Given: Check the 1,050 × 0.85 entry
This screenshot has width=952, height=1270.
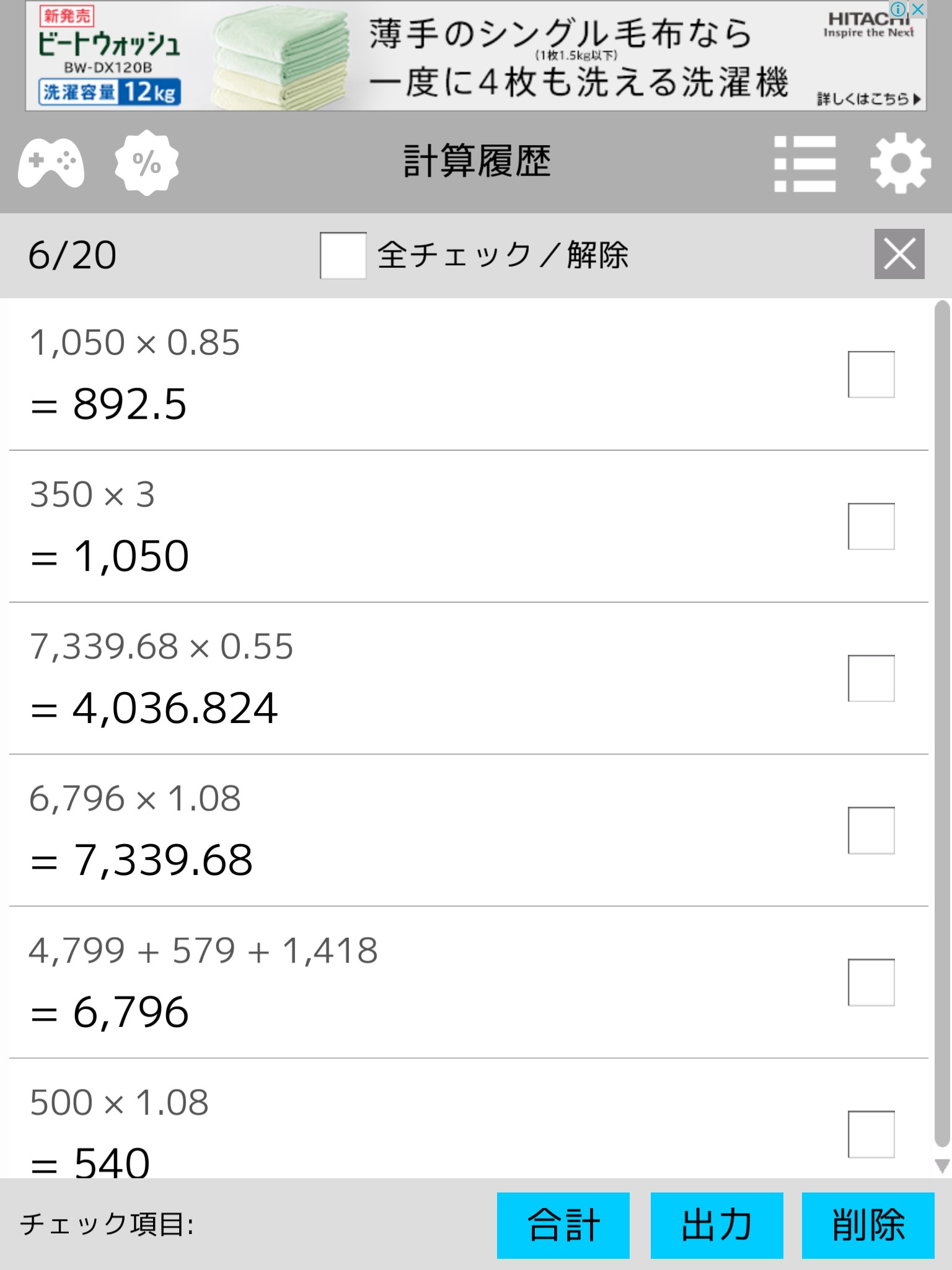Looking at the screenshot, I should click(x=871, y=375).
